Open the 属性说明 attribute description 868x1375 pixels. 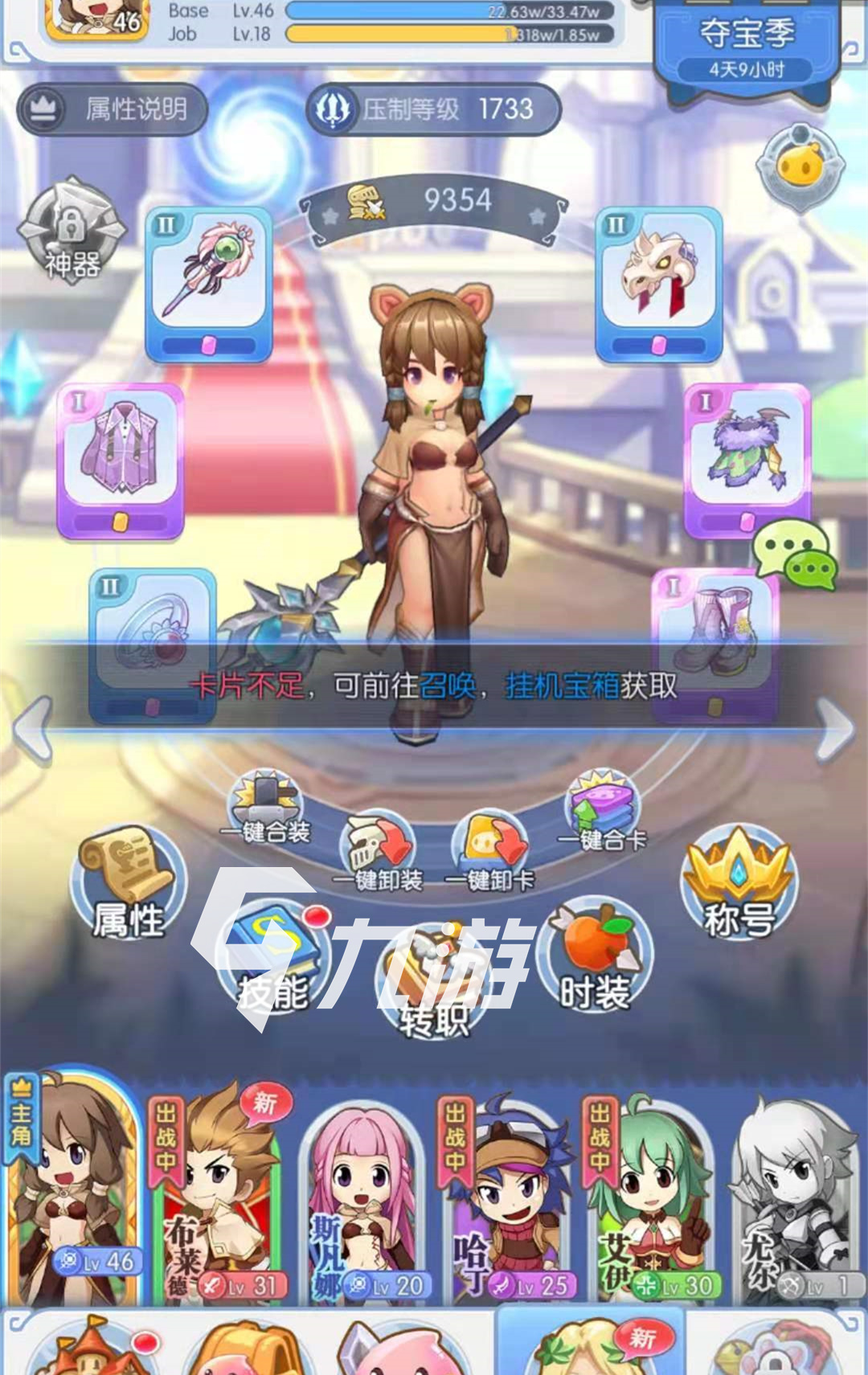113,109
